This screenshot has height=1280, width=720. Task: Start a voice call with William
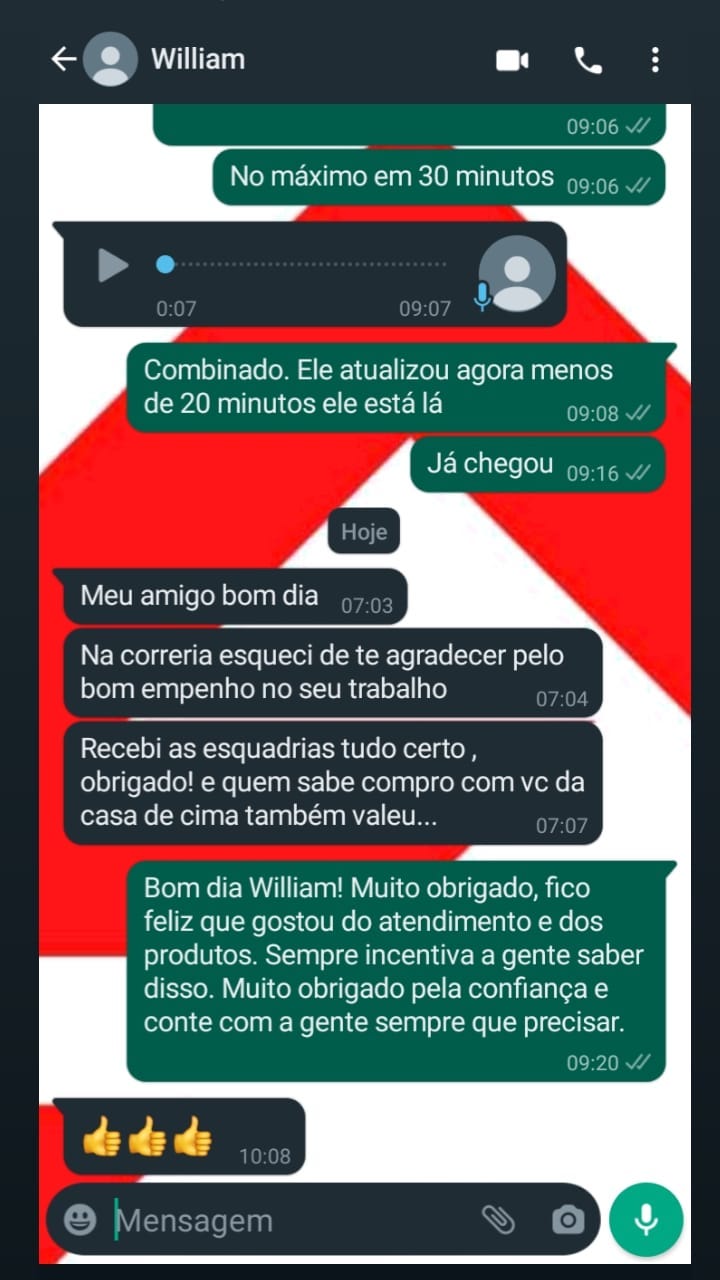pos(588,61)
